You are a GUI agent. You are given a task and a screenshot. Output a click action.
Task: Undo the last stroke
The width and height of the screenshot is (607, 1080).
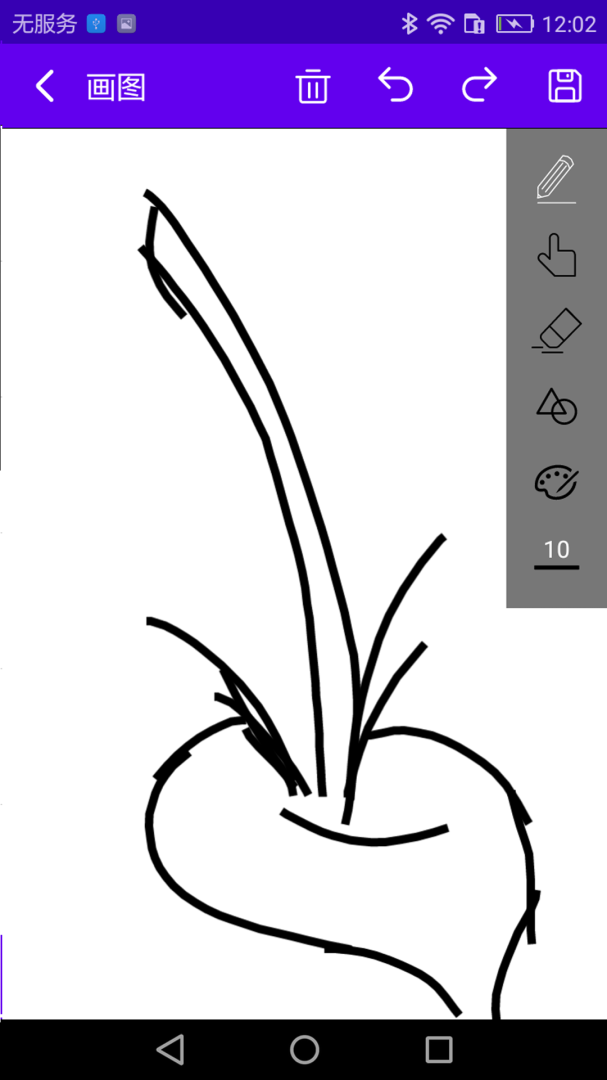tap(396, 86)
